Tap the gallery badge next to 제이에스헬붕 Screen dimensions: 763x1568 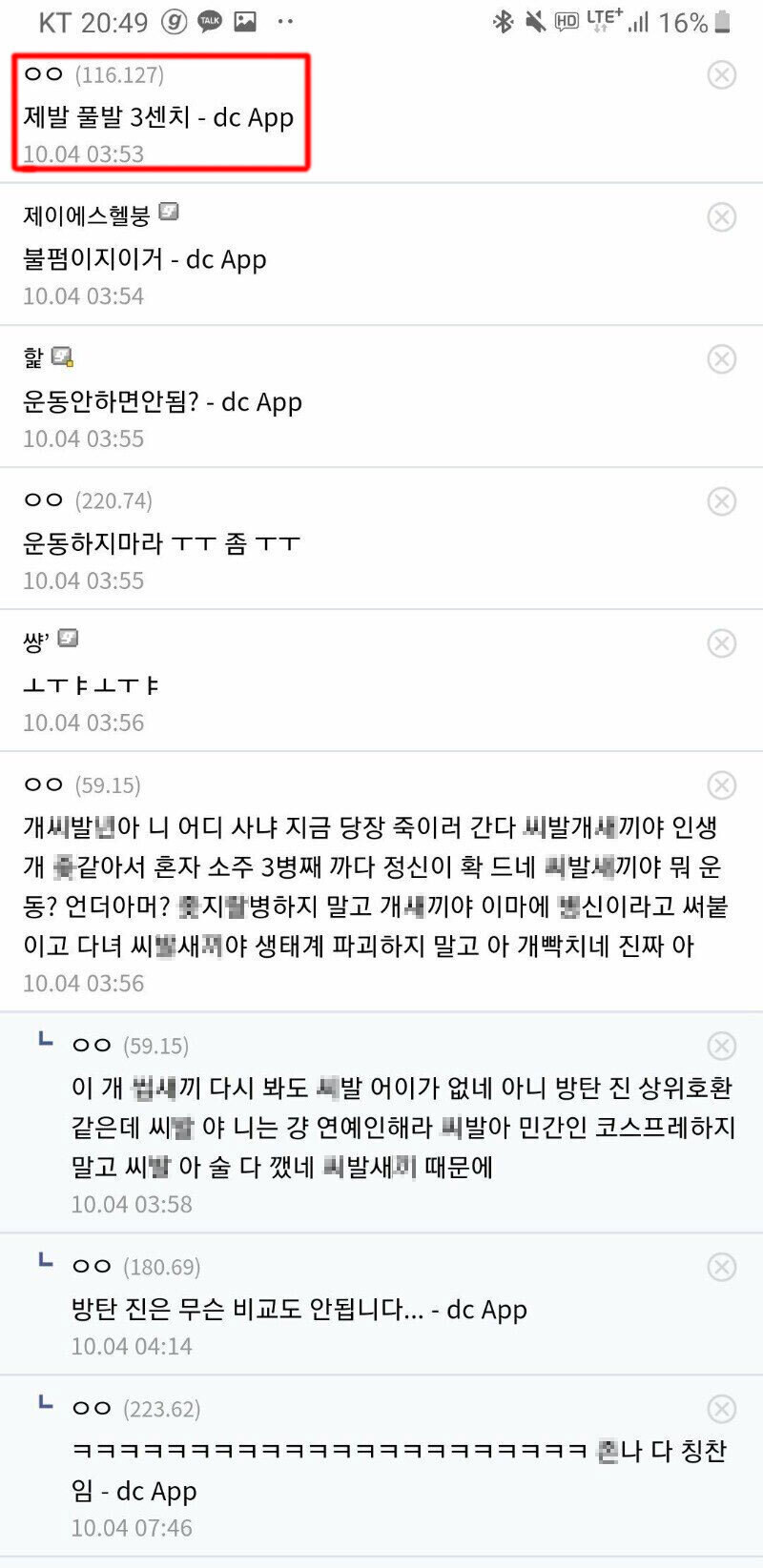point(170,213)
